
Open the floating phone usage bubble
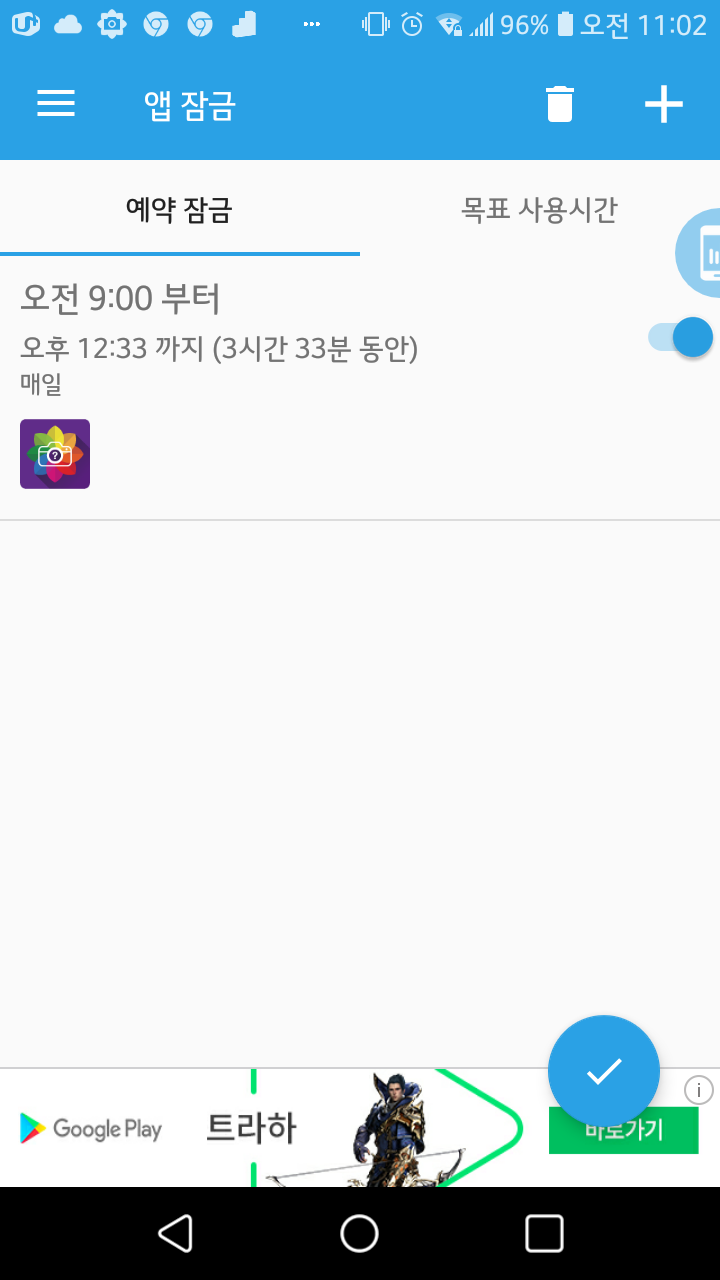coord(700,253)
